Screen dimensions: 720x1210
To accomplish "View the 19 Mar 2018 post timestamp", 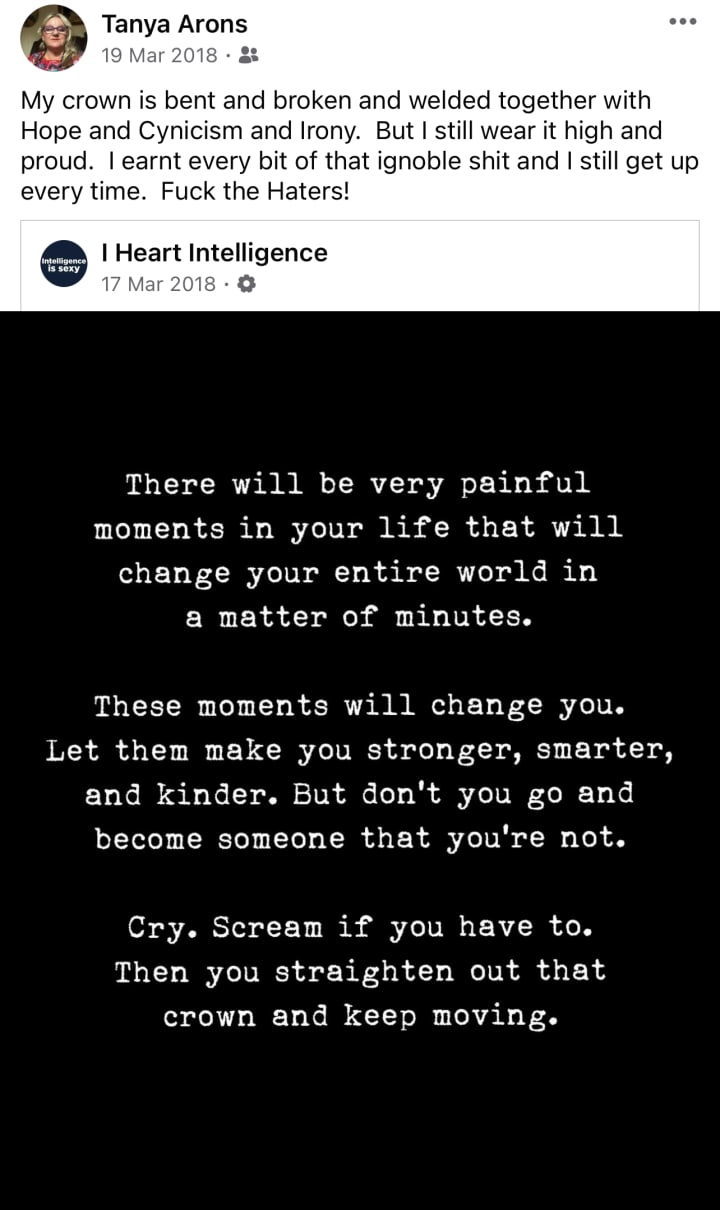I will [159, 56].
